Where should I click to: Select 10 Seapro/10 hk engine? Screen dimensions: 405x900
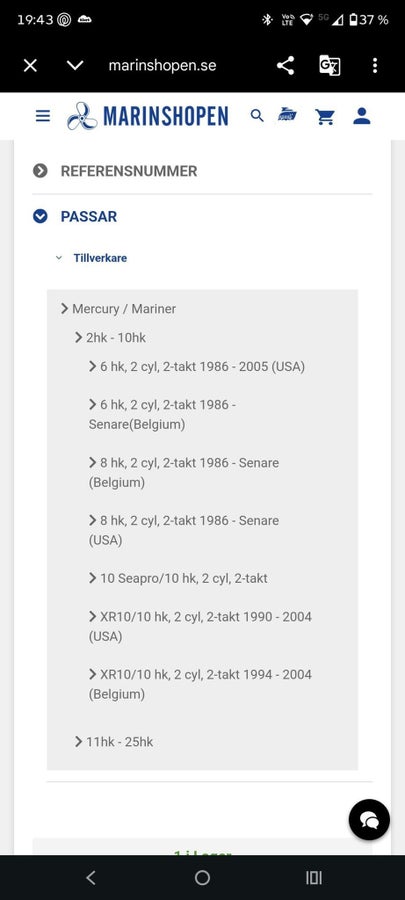(178, 578)
